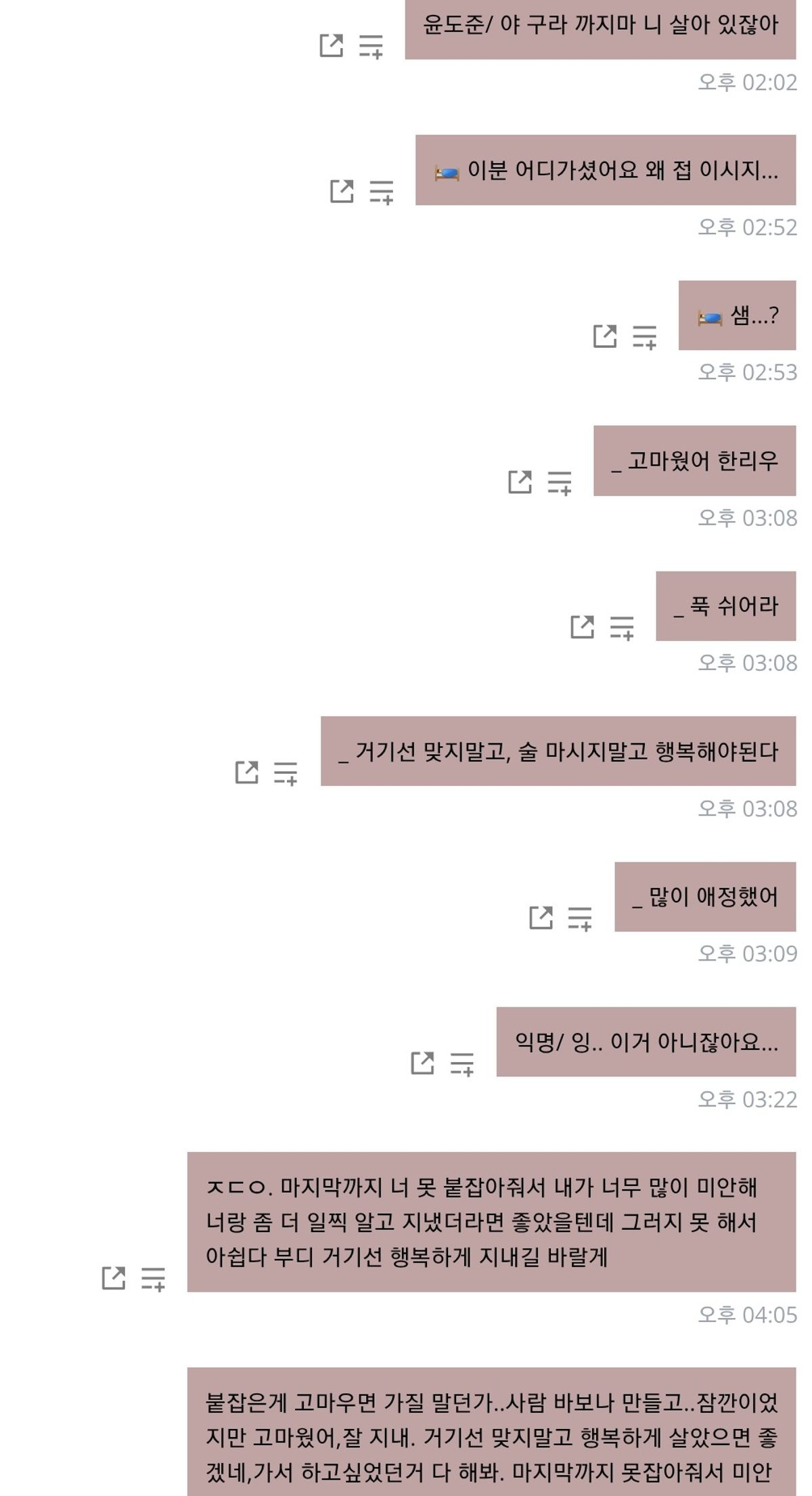Add 'ㅈㄷㅇ. 마지막까지' message to list

(154, 1279)
